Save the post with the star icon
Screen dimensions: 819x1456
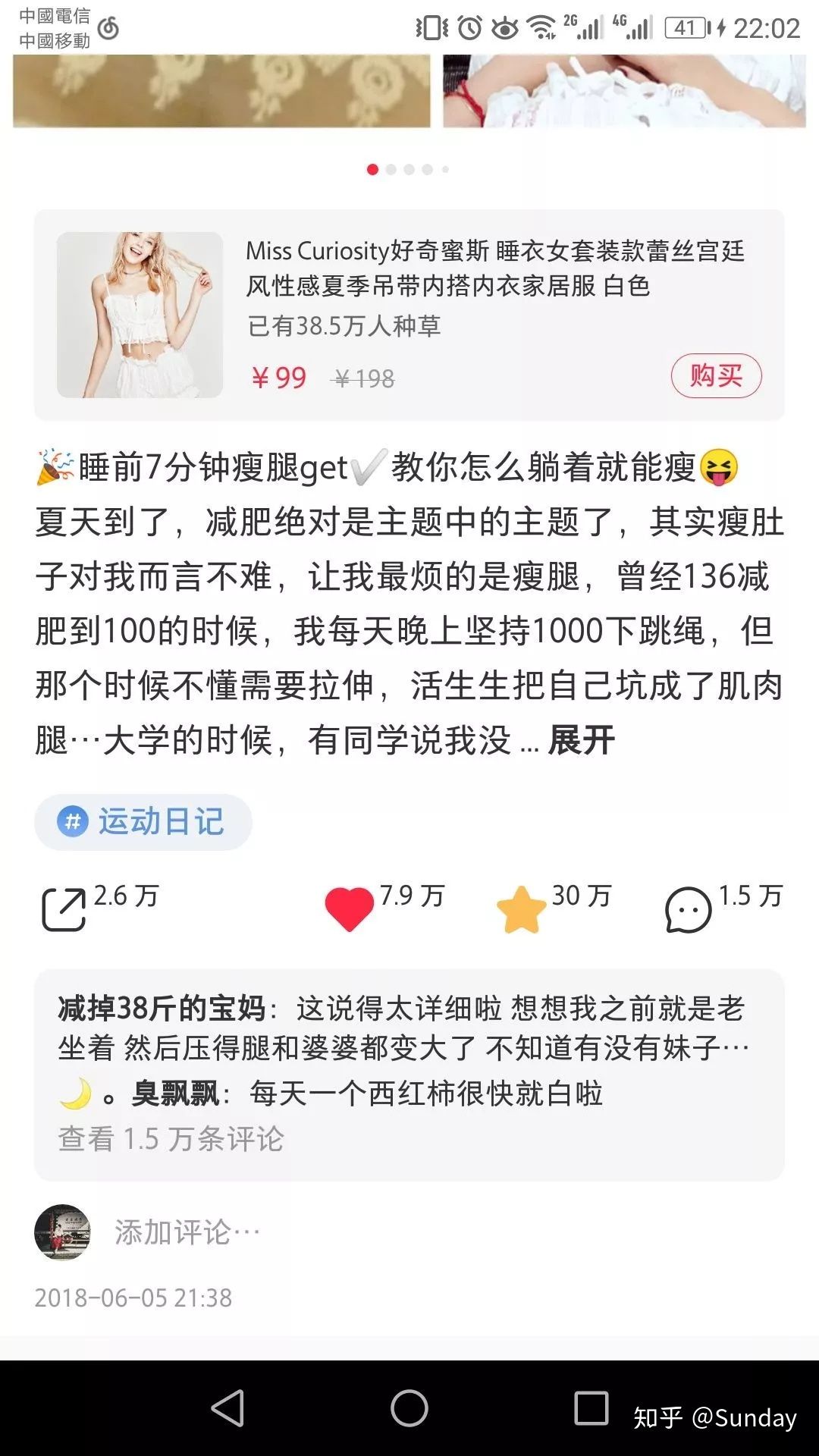(521, 908)
